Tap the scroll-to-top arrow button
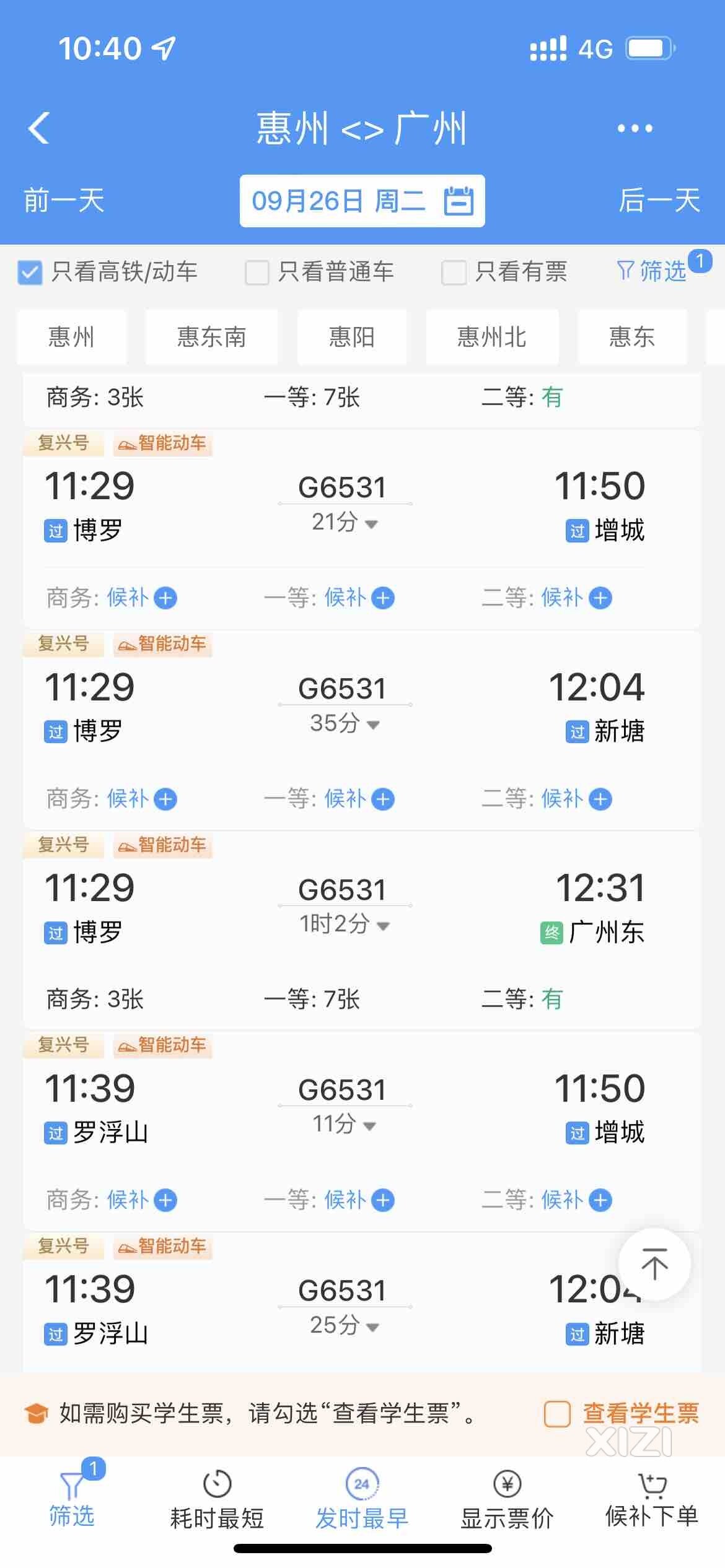 (x=654, y=1264)
